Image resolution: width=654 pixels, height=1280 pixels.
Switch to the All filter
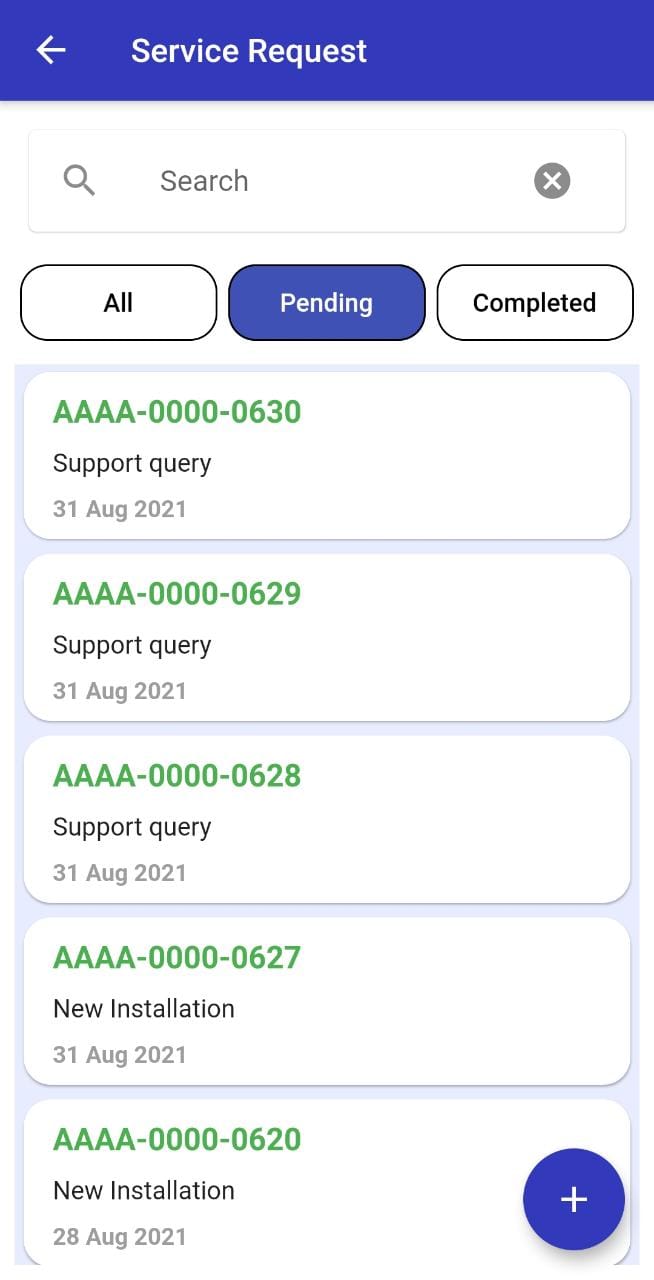[x=118, y=303]
